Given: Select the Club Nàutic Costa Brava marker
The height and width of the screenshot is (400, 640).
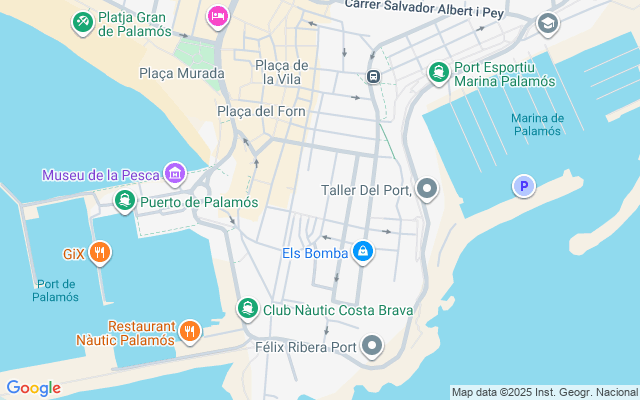Looking at the screenshot, I should 247,310.
